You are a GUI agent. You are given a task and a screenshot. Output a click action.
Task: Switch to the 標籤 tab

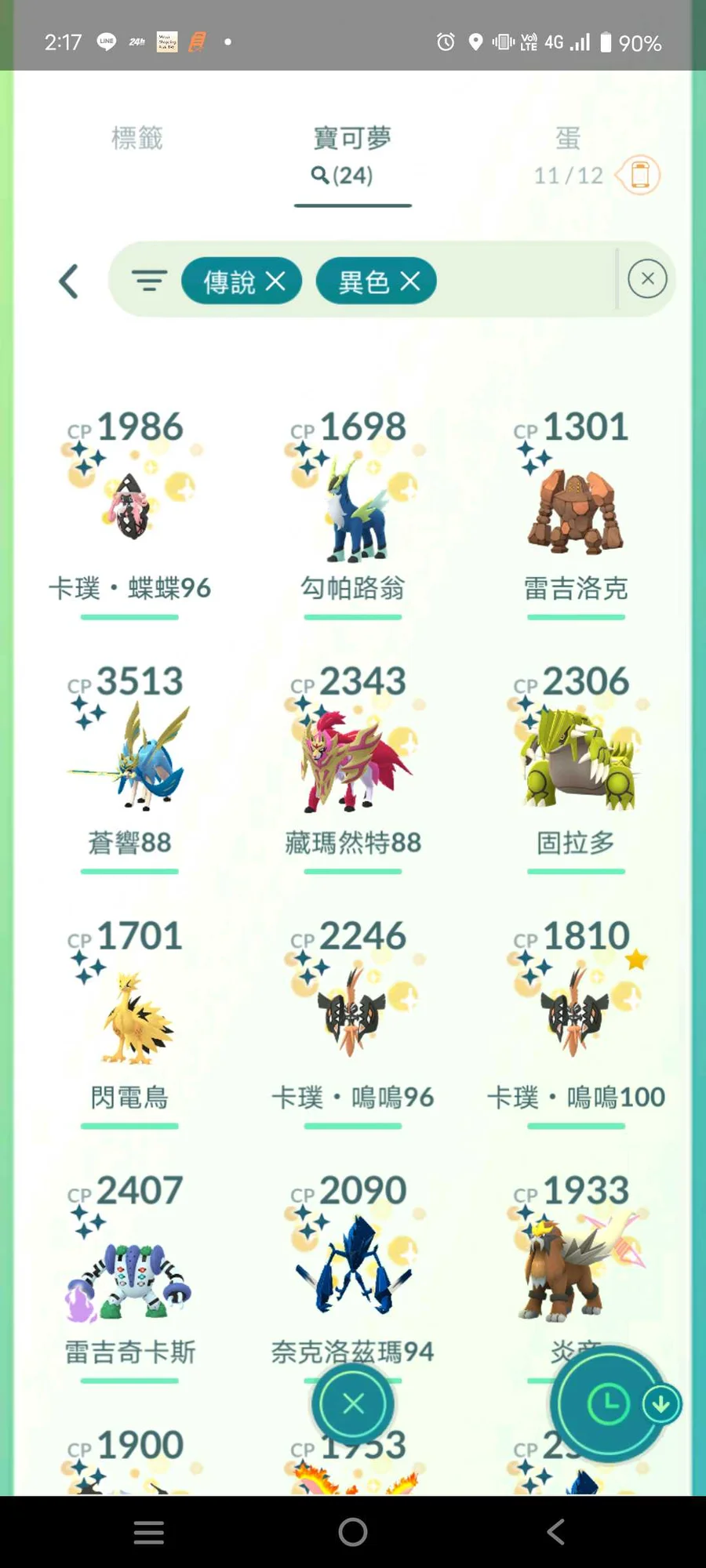pos(137,139)
